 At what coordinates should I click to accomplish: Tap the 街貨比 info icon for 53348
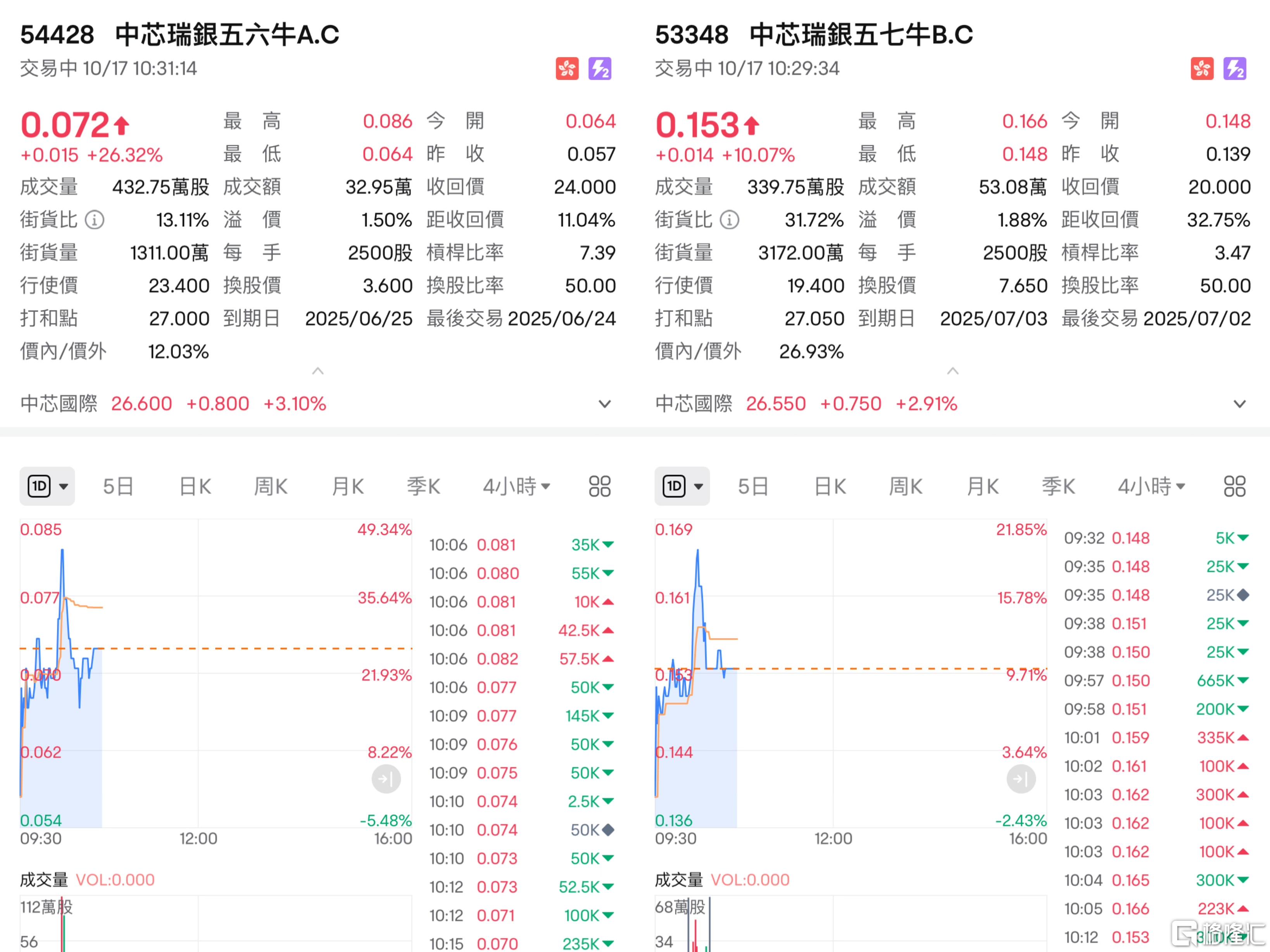[729, 220]
